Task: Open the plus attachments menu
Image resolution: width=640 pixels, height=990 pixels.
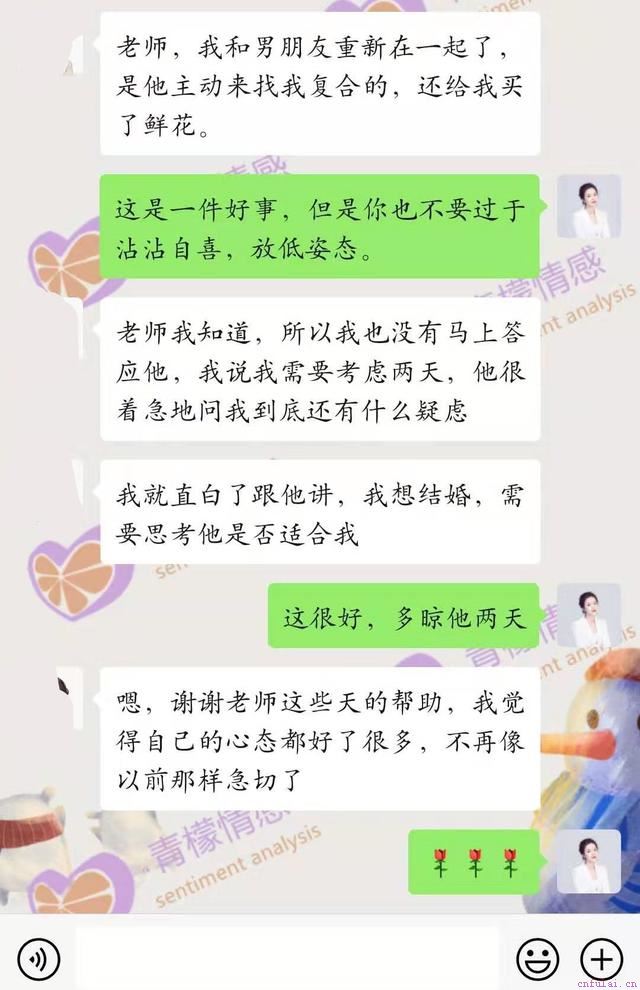Action: click(x=601, y=959)
